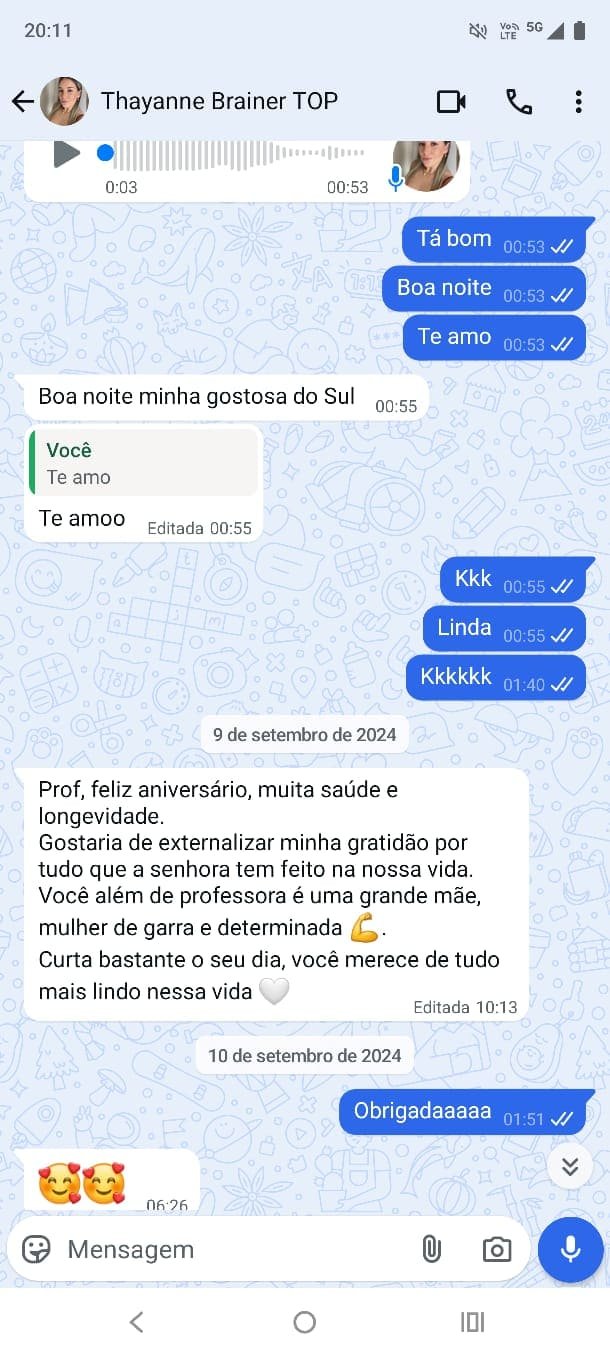This screenshot has width=610, height=1356.
Task: Jump to the latest message
Action: point(570,1166)
